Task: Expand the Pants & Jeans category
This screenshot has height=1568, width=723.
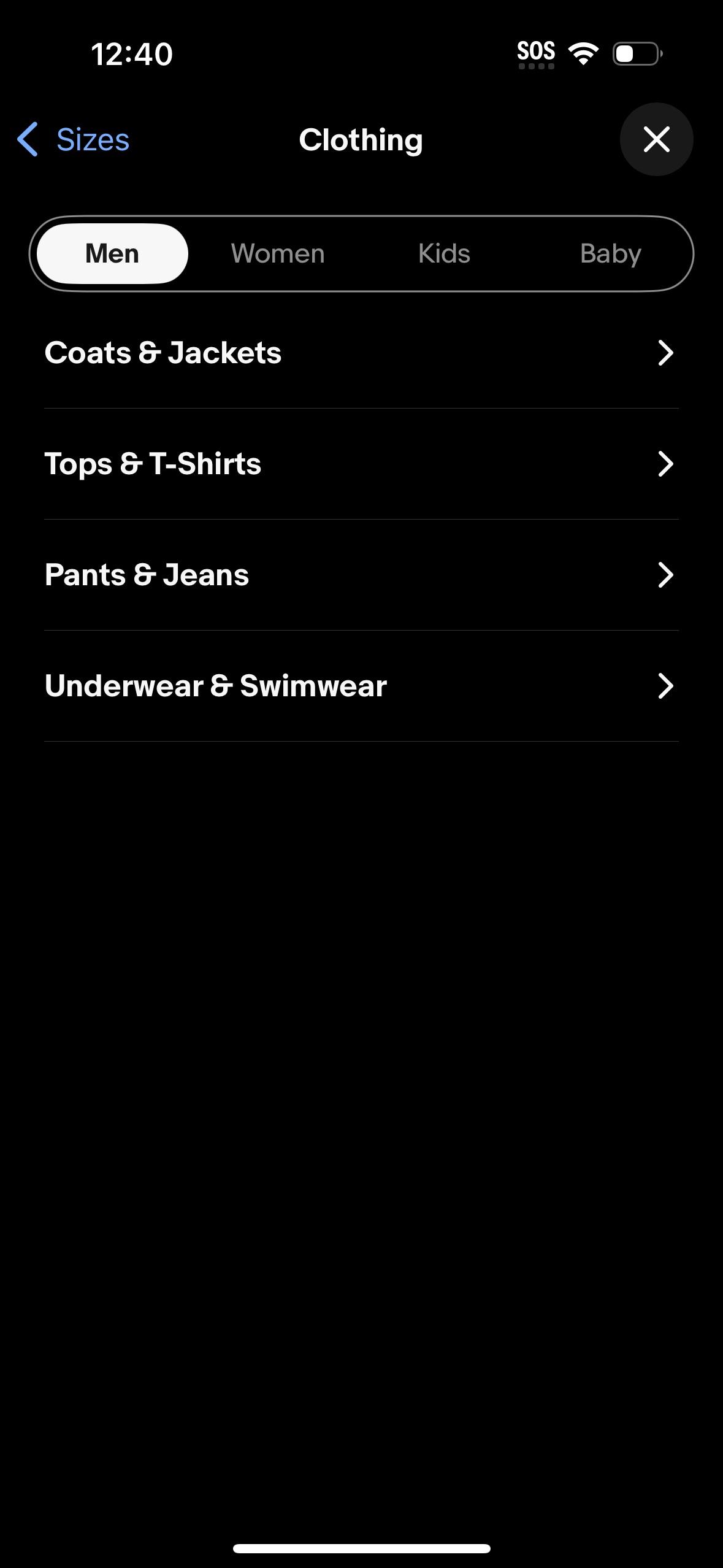Action: (361, 575)
